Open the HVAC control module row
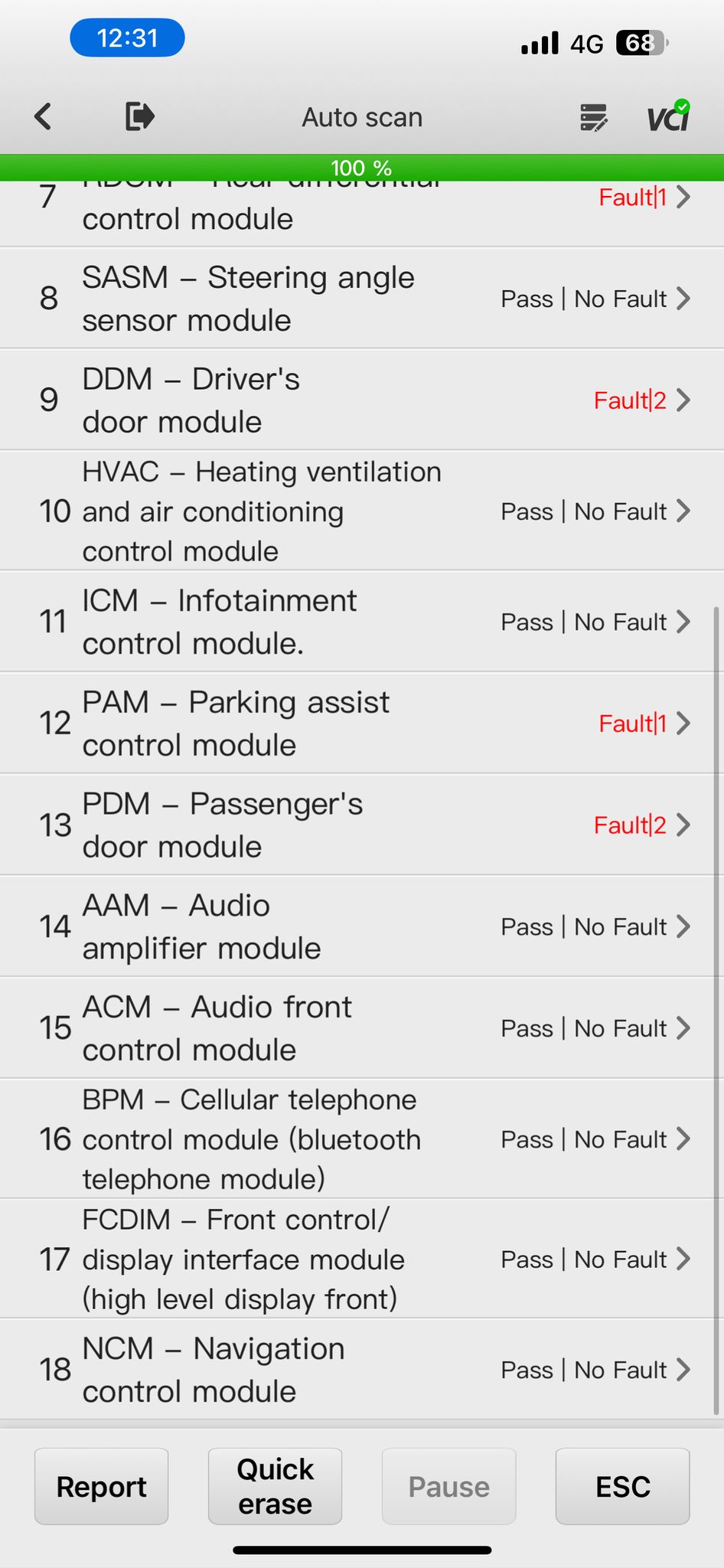 (x=362, y=511)
